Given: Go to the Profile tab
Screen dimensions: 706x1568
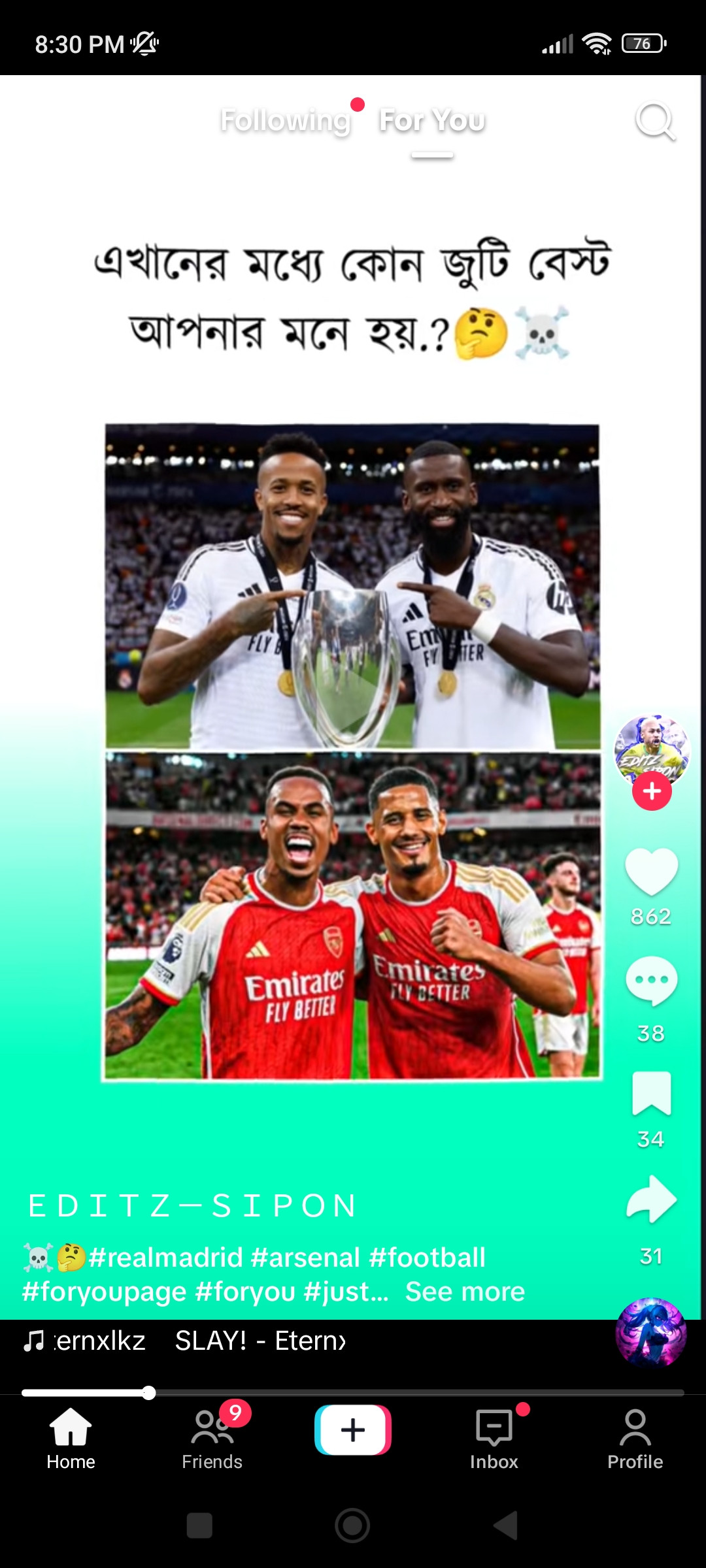Looking at the screenshot, I should (x=635, y=1437).
